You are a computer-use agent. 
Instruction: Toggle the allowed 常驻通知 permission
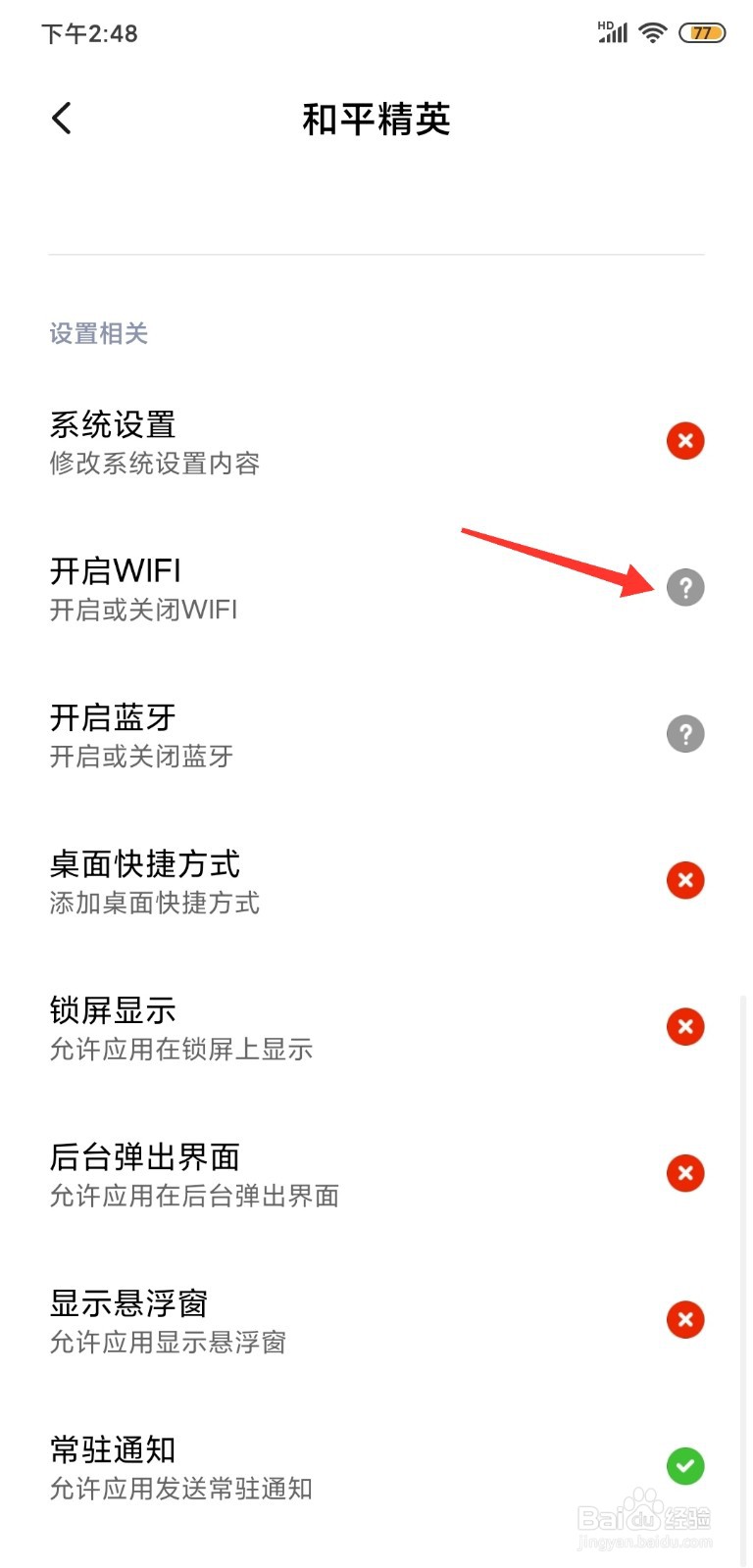pos(685,1466)
